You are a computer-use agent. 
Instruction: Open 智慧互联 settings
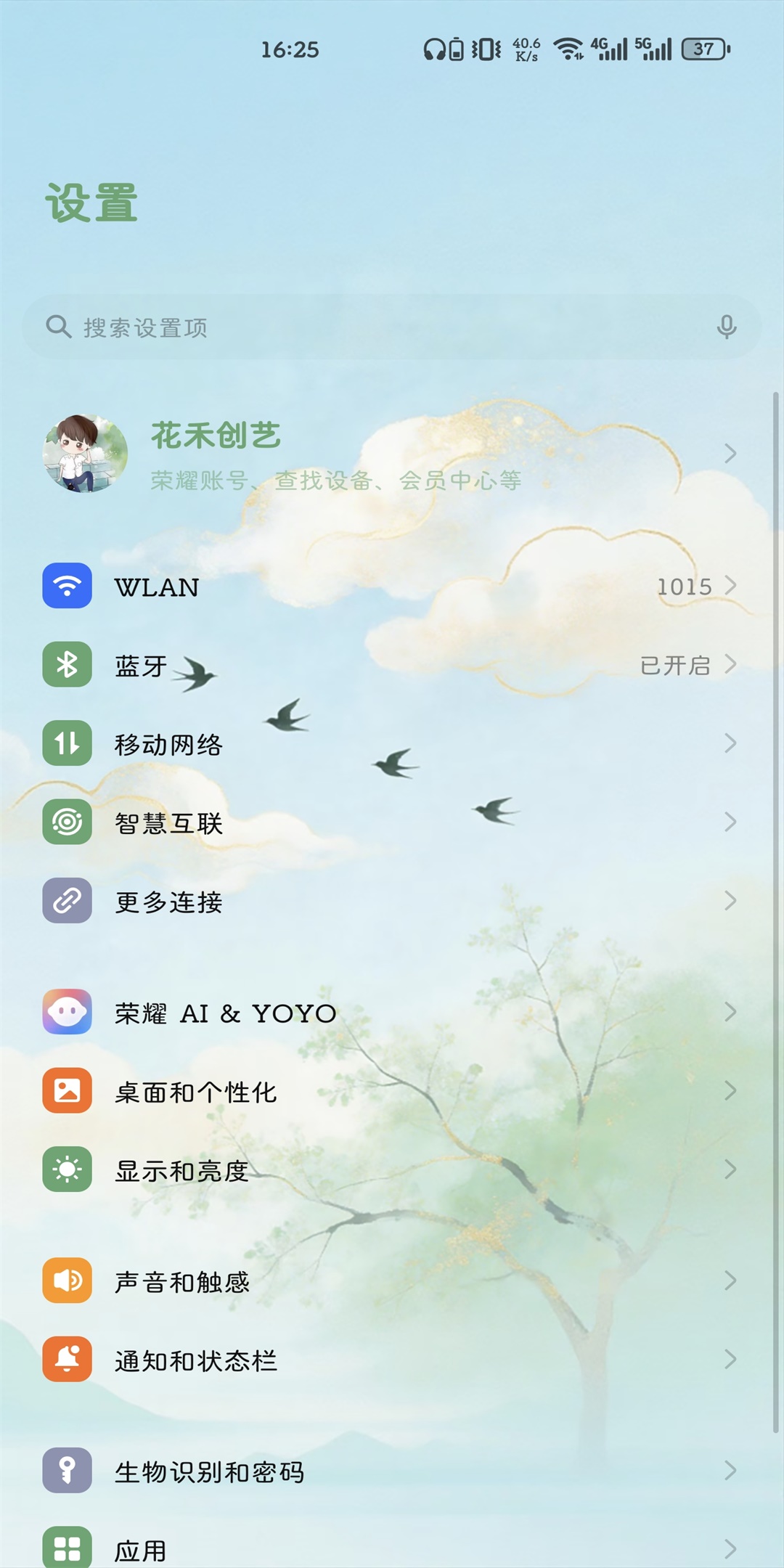392,822
